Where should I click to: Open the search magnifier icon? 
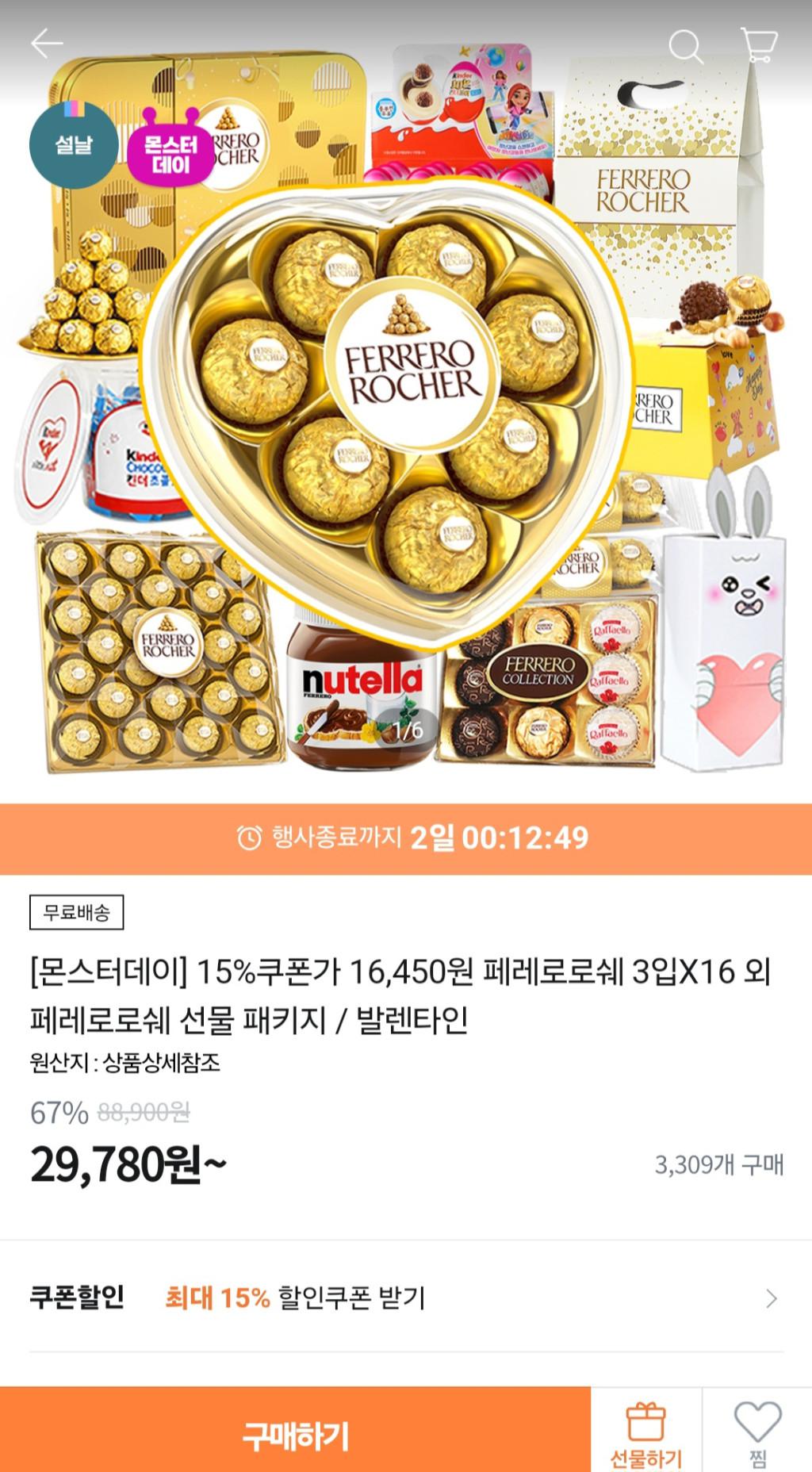[x=685, y=47]
